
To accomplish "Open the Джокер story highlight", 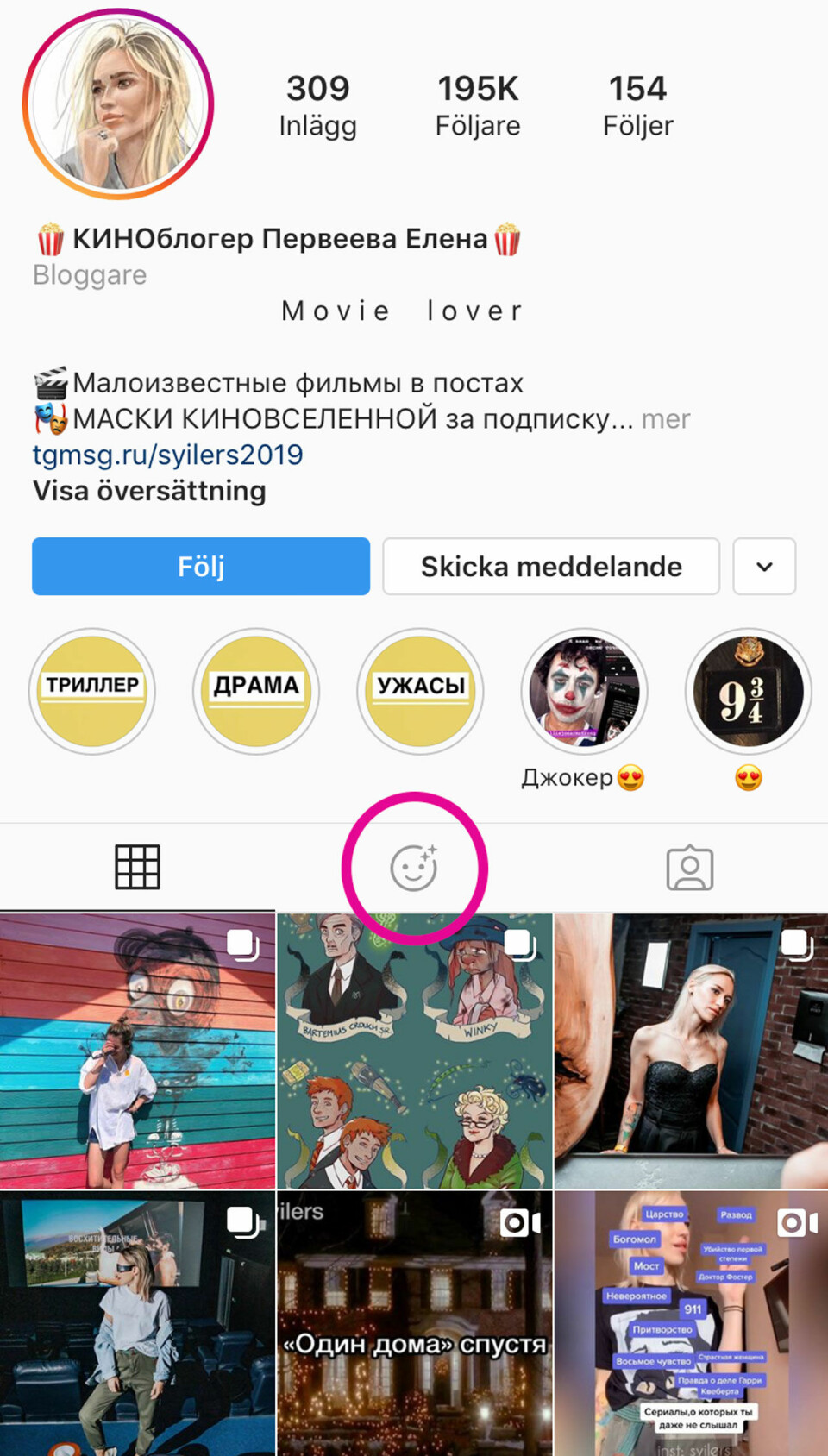I will pos(584,692).
